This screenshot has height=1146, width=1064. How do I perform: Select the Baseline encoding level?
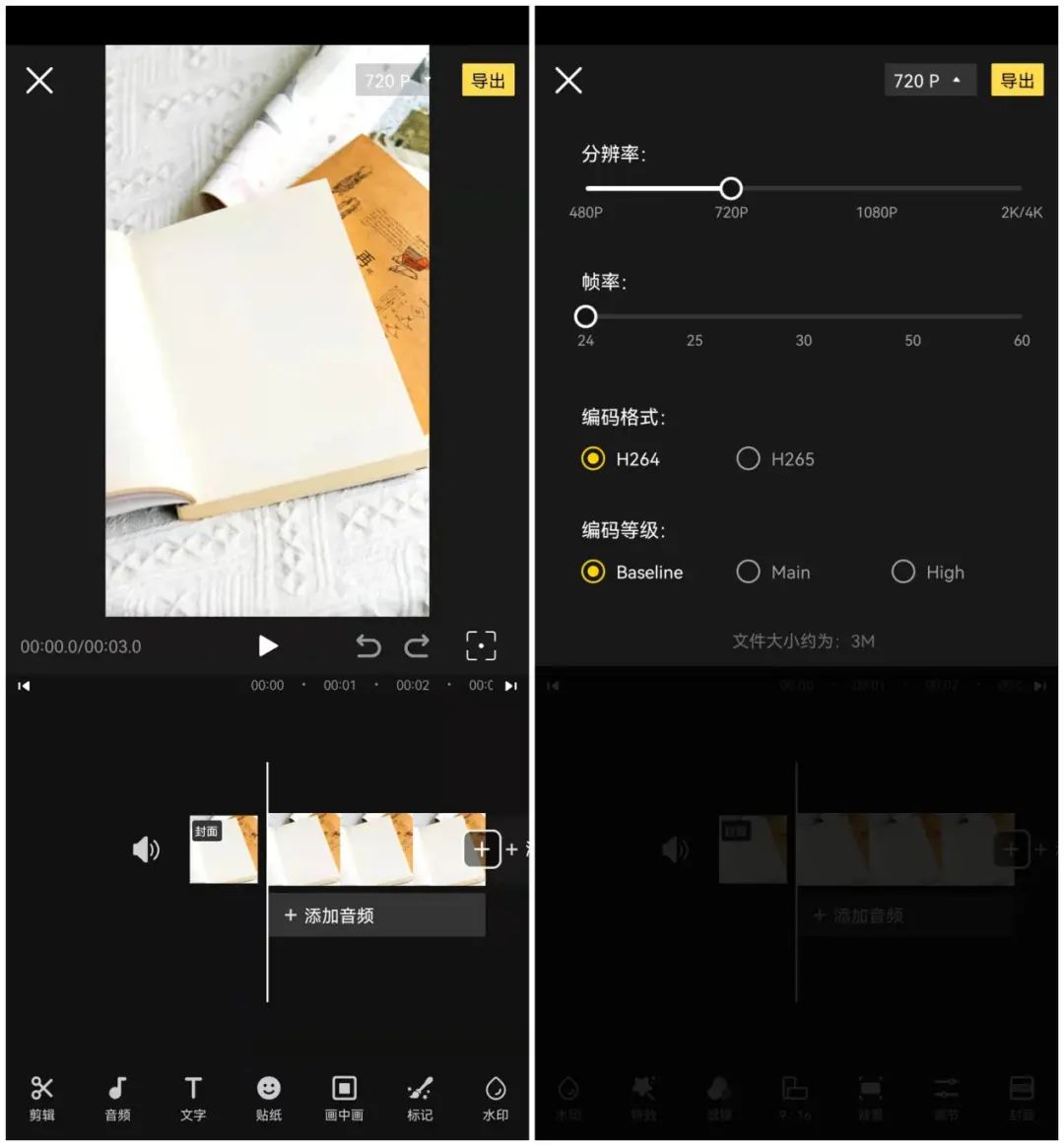click(x=593, y=573)
